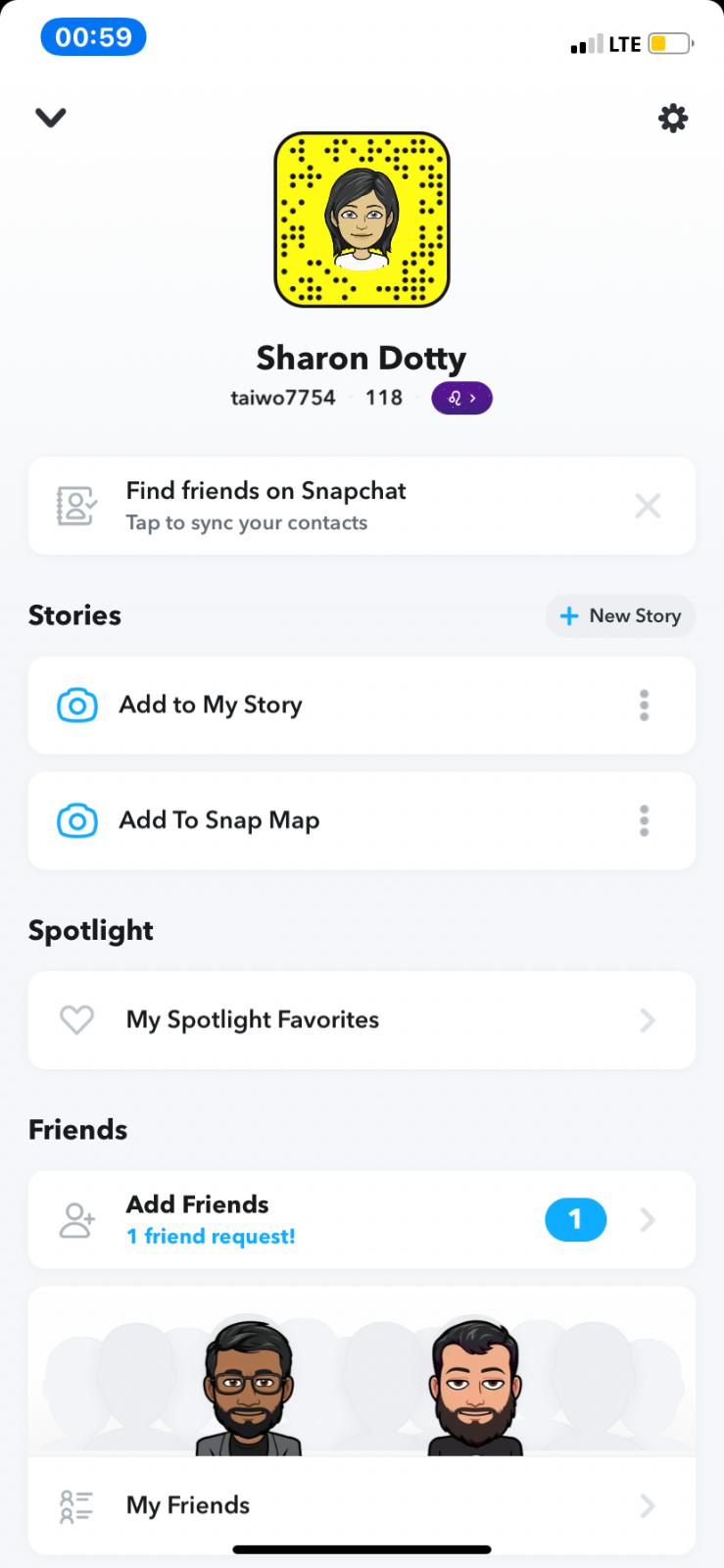Open settings via the gear icon

pos(672,119)
